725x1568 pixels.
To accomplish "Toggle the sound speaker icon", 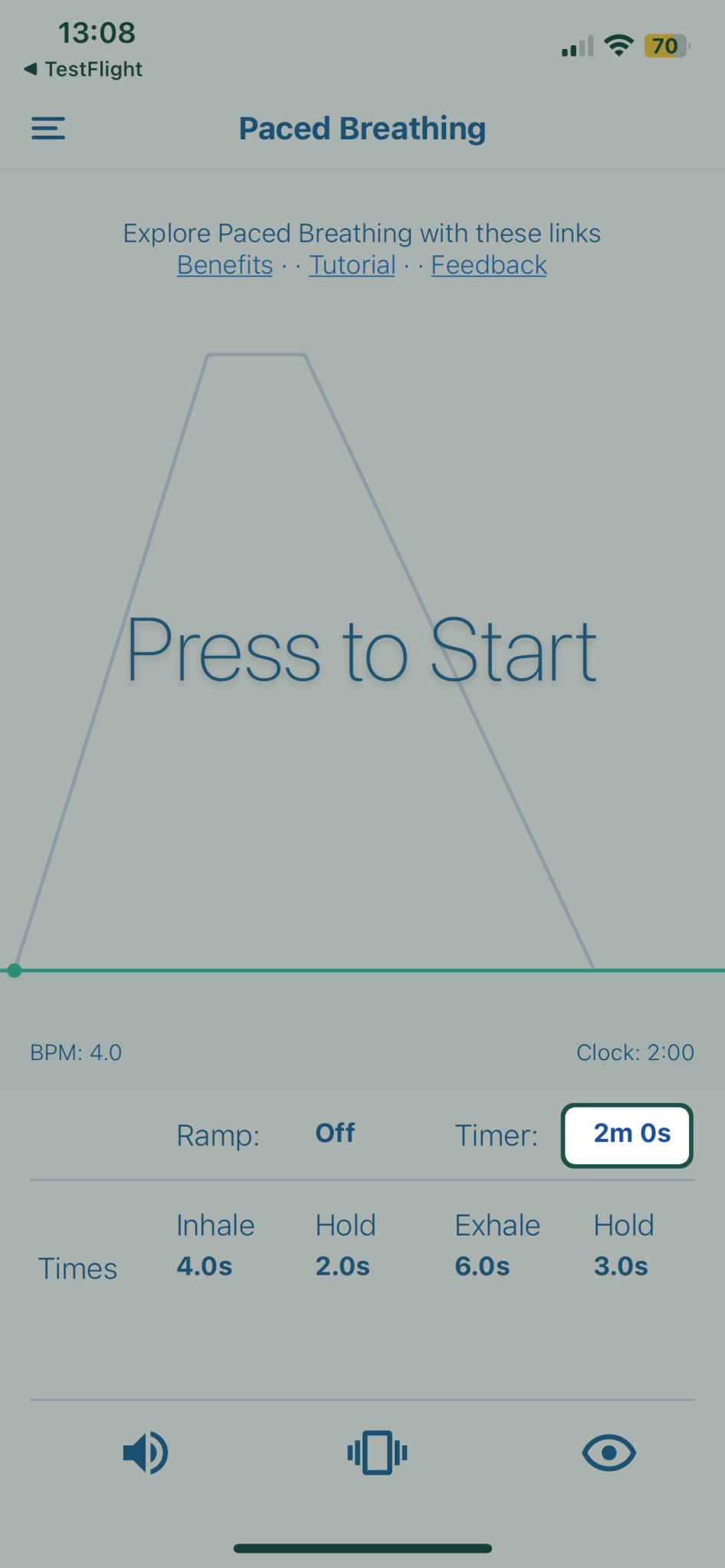I will point(146,1452).
